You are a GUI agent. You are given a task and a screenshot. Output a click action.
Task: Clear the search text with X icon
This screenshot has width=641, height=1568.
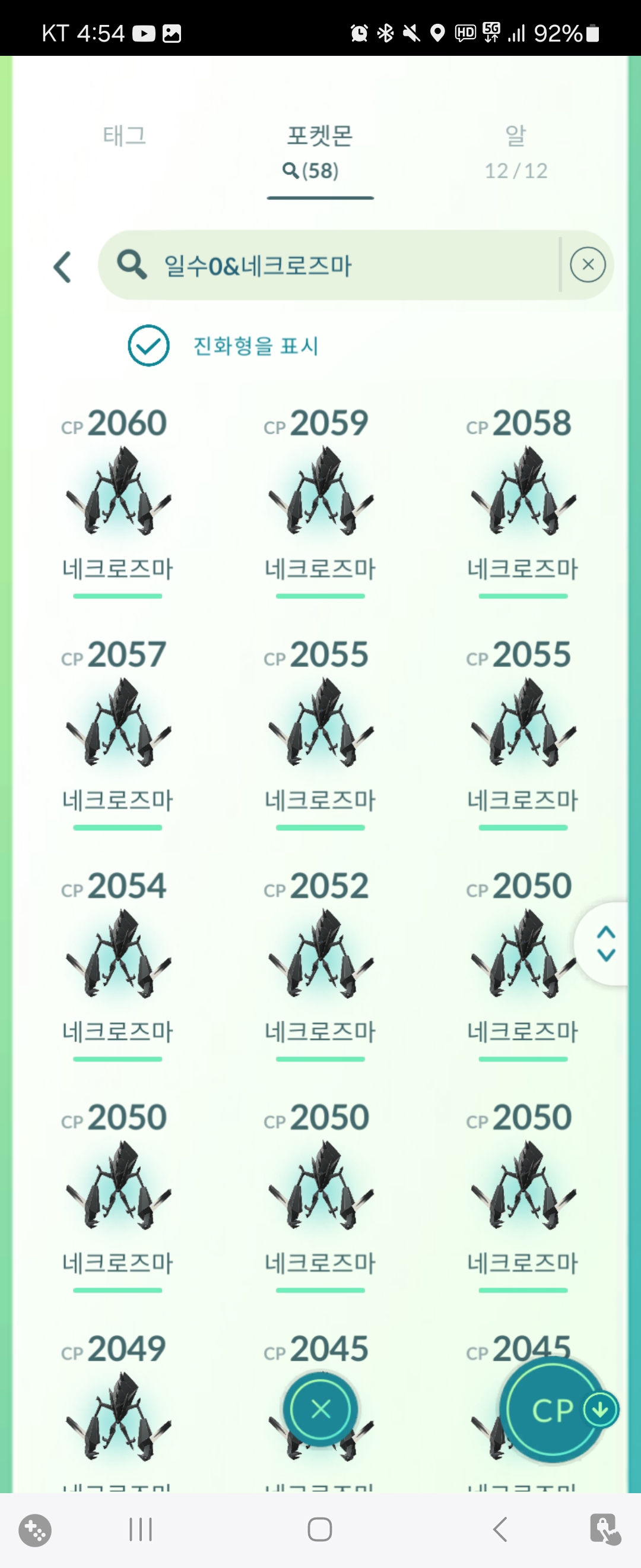click(588, 265)
